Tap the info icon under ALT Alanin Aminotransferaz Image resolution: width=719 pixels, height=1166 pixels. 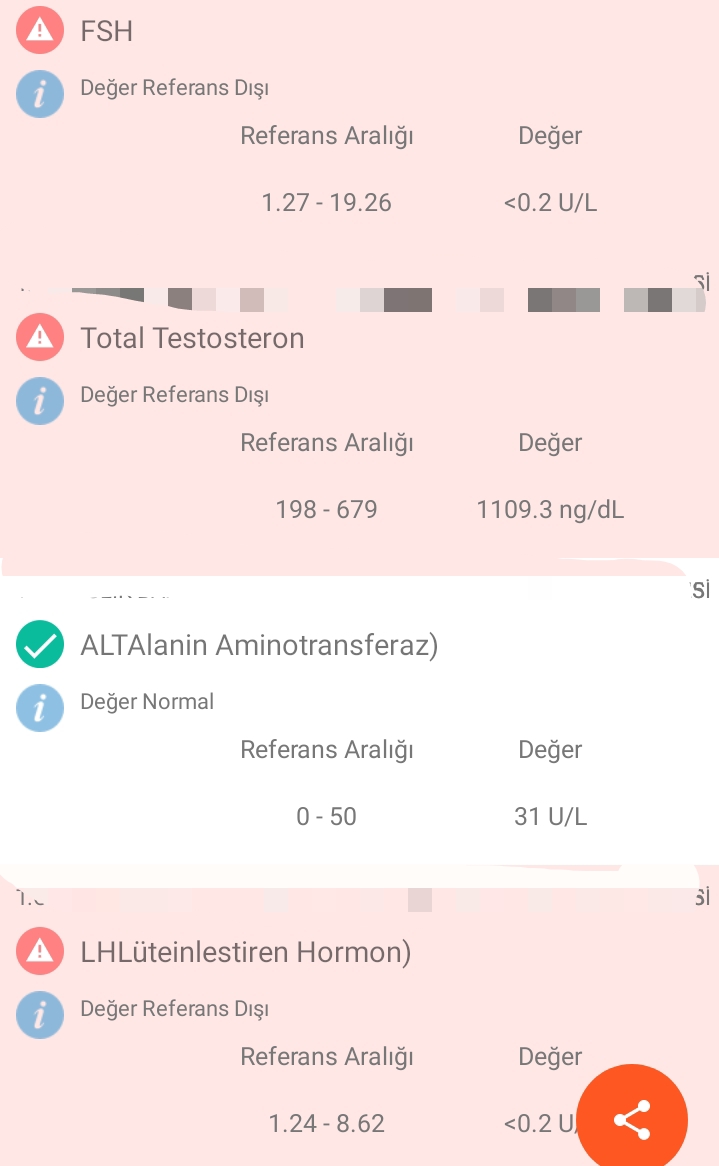coord(39,708)
